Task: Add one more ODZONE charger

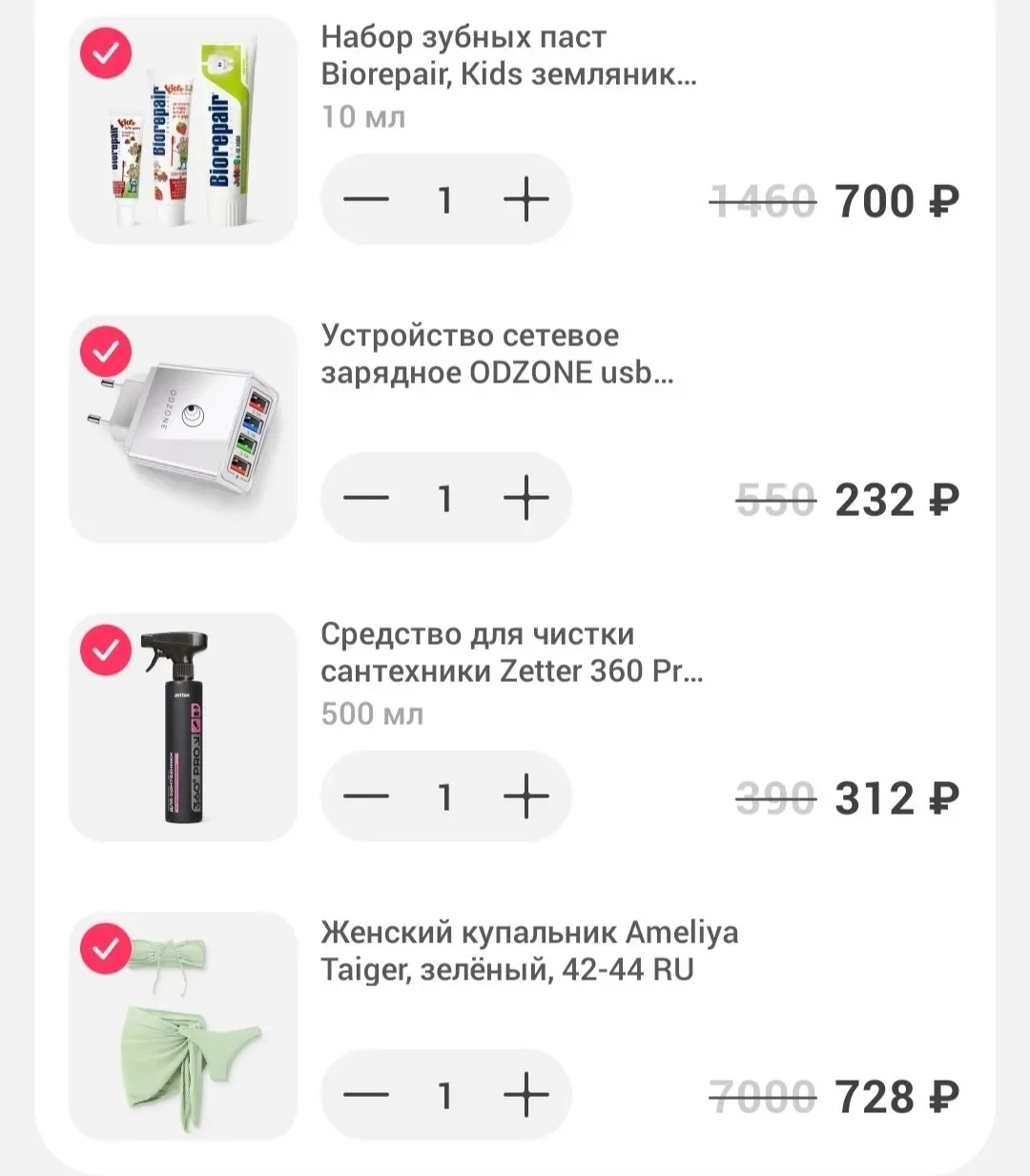Action: (x=525, y=499)
